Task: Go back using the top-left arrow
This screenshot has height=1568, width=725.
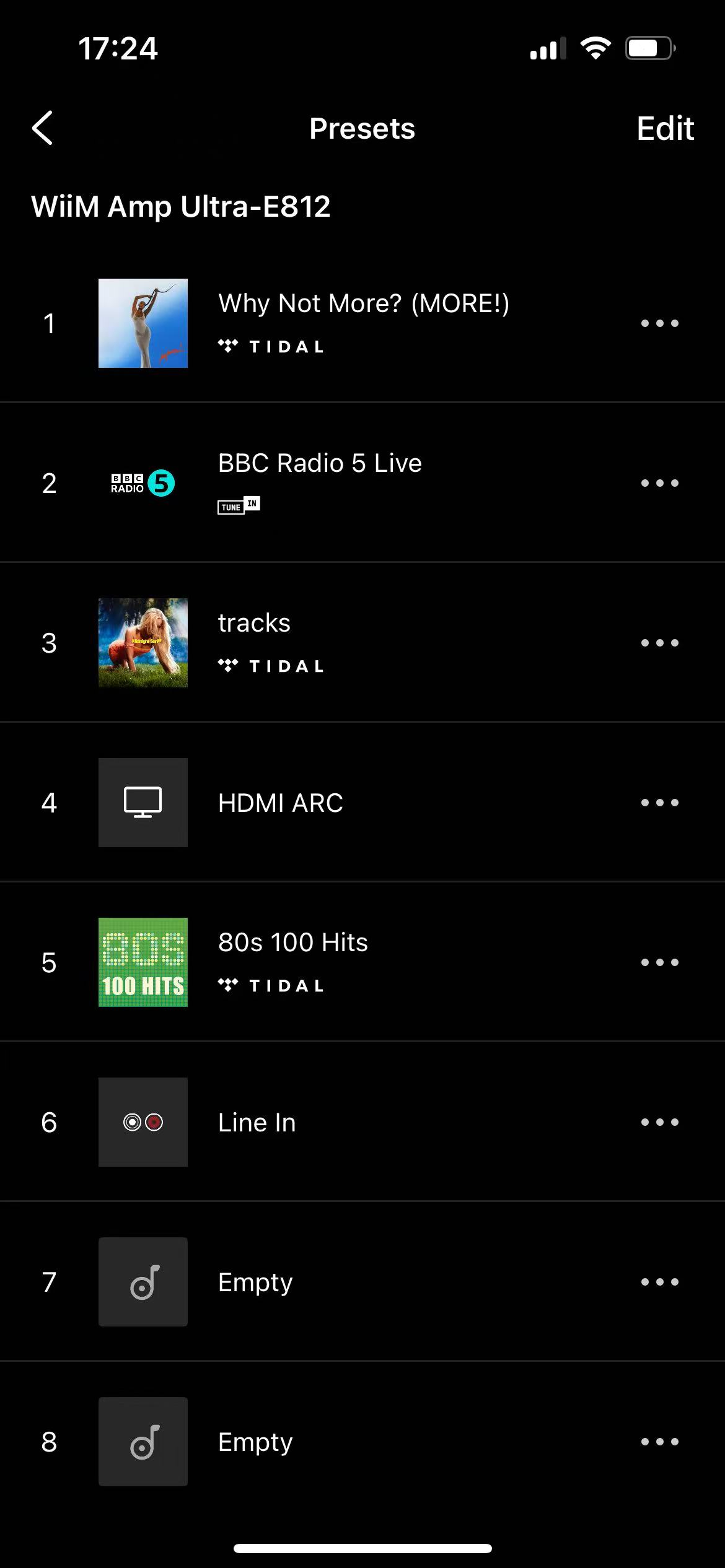Action: (x=42, y=128)
